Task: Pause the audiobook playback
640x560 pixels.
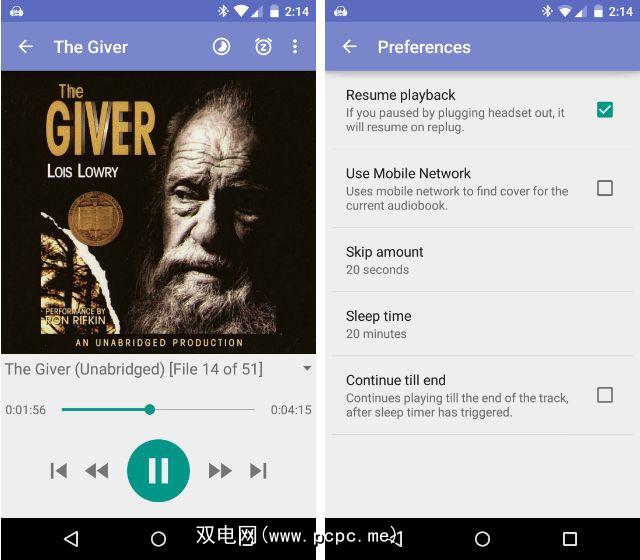Action: [x=158, y=470]
